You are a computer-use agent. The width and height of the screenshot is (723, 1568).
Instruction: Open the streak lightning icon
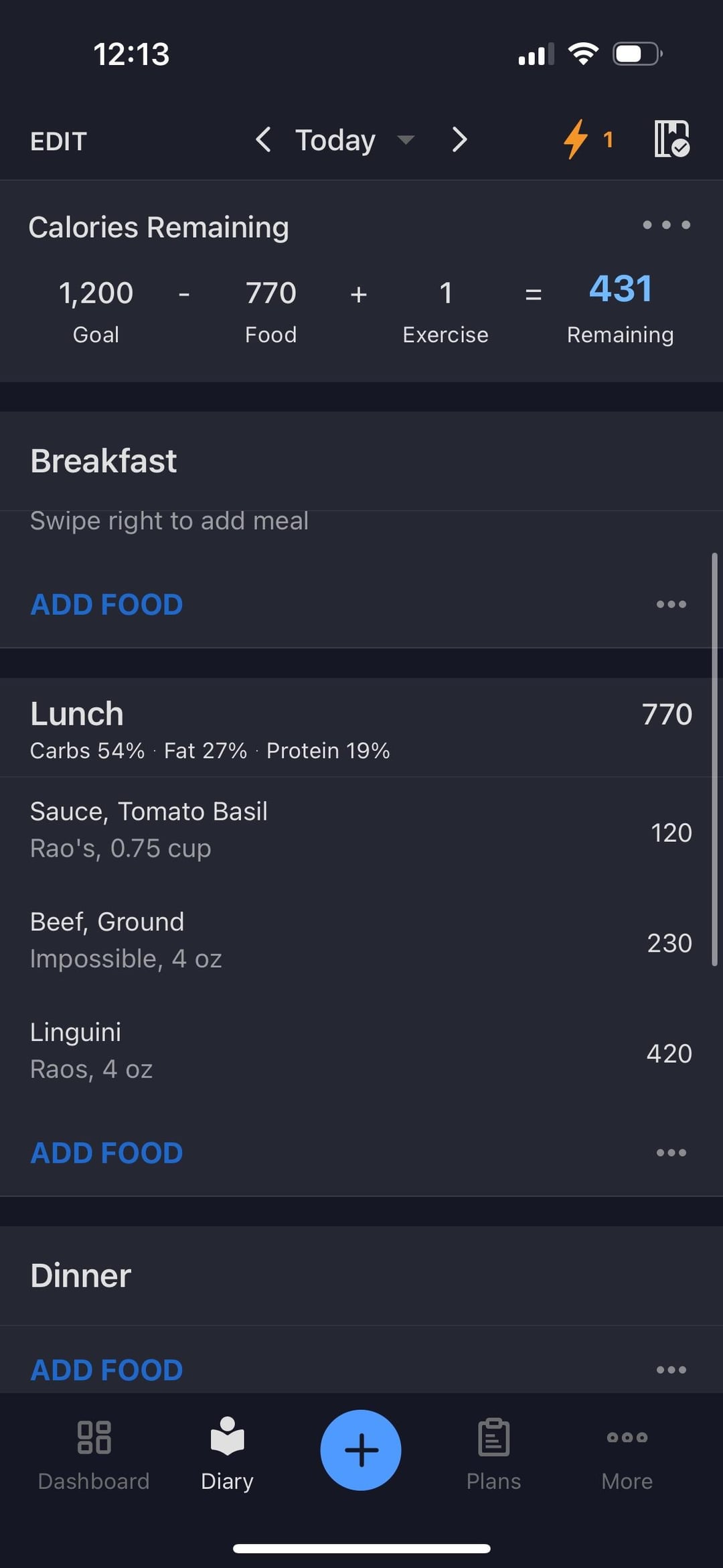(587, 139)
